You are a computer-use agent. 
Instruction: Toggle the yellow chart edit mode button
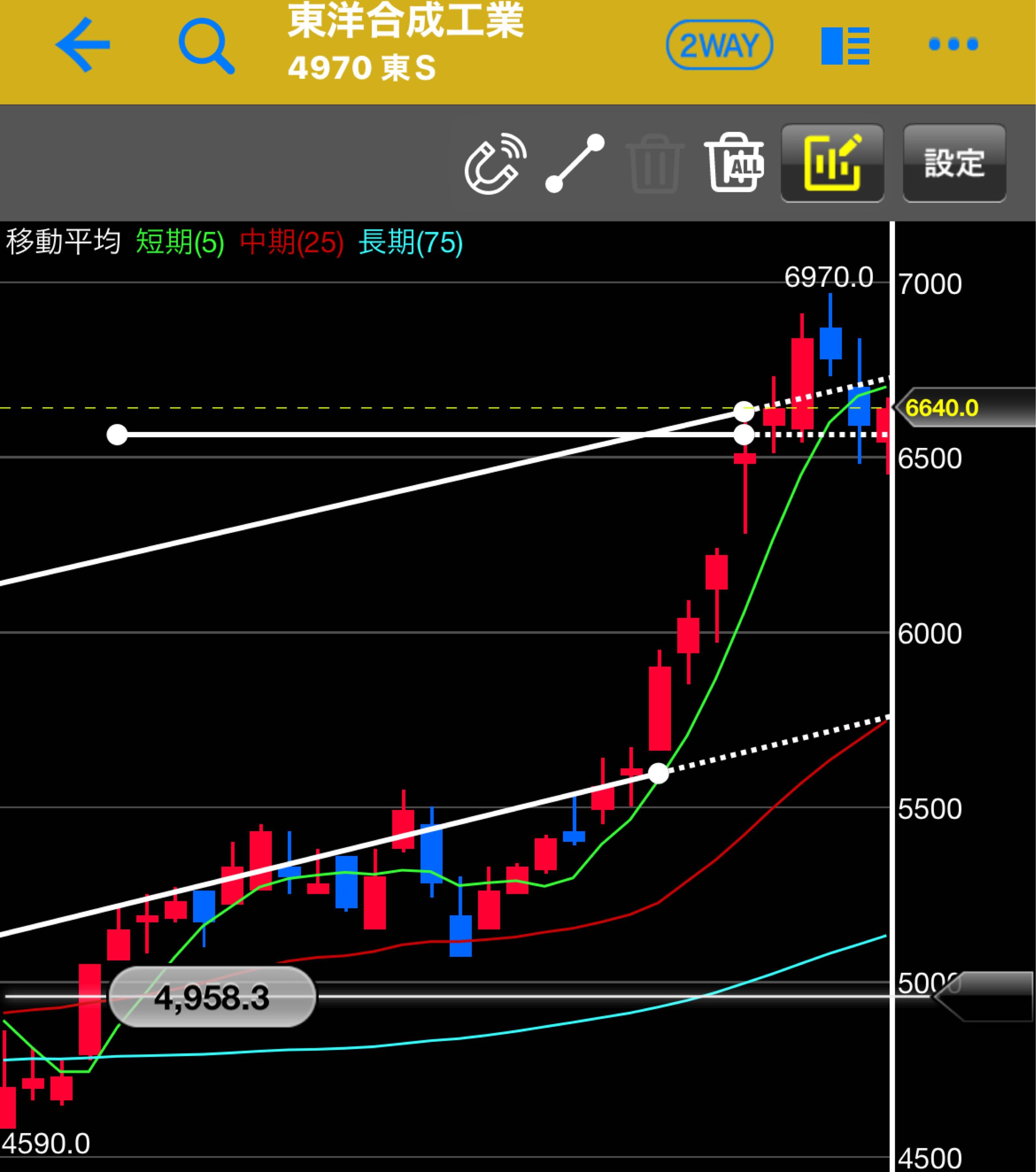pyautogui.click(x=832, y=163)
